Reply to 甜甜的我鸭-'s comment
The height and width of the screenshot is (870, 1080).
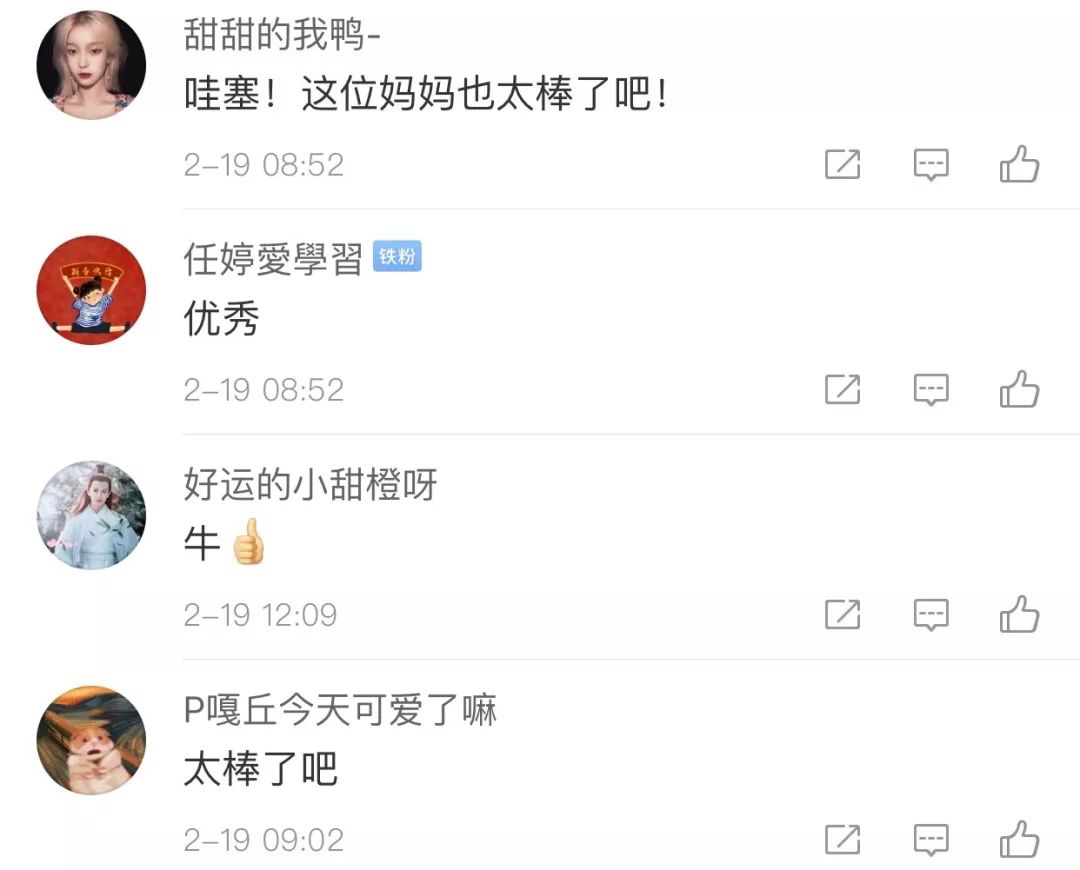pos(931,164)
